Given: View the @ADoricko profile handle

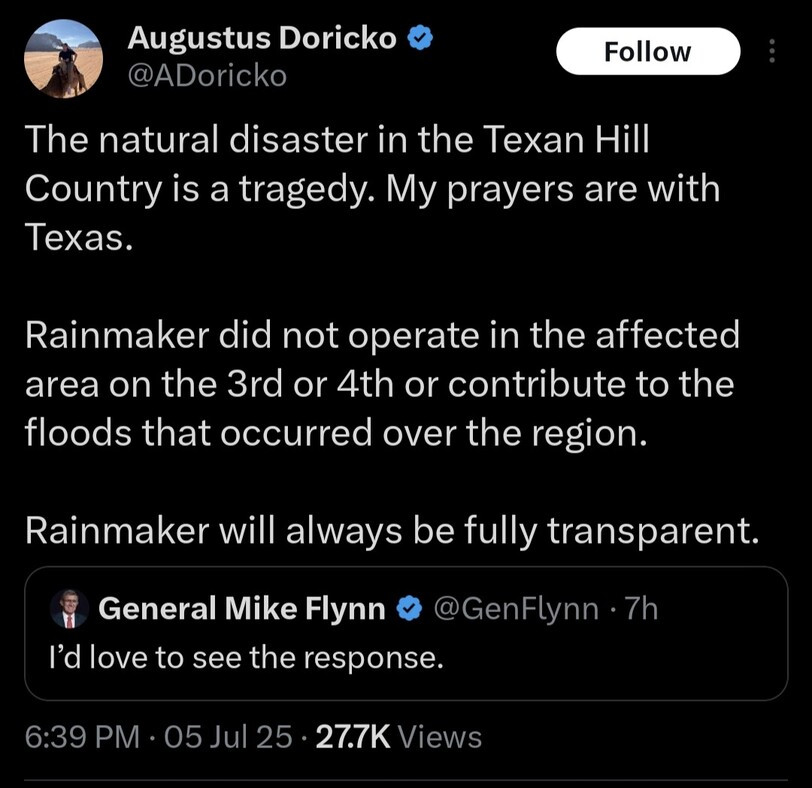Looking at the screenshot, I should click(207, 76).
